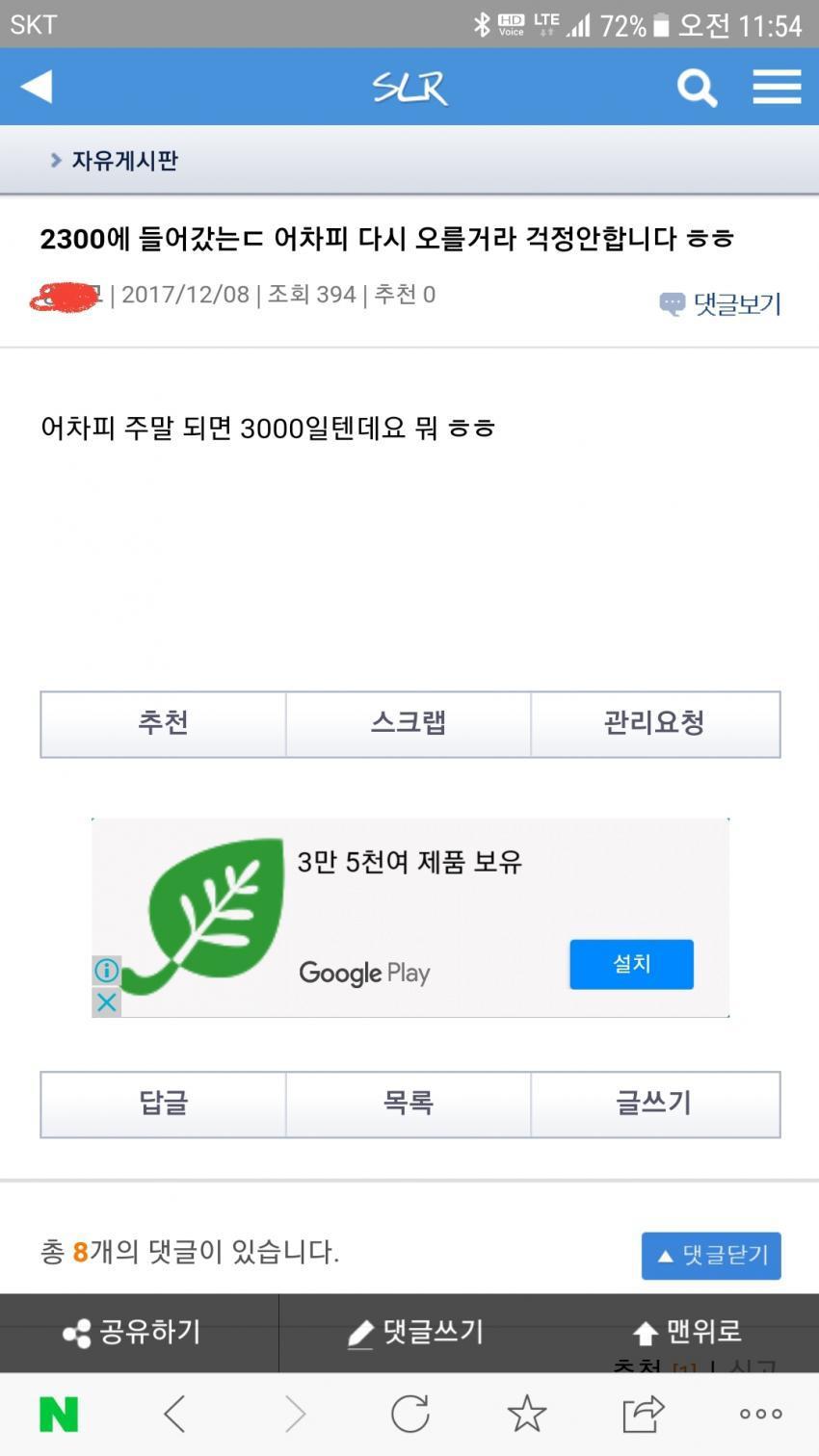Open the ad info icon

coord(106,970)
